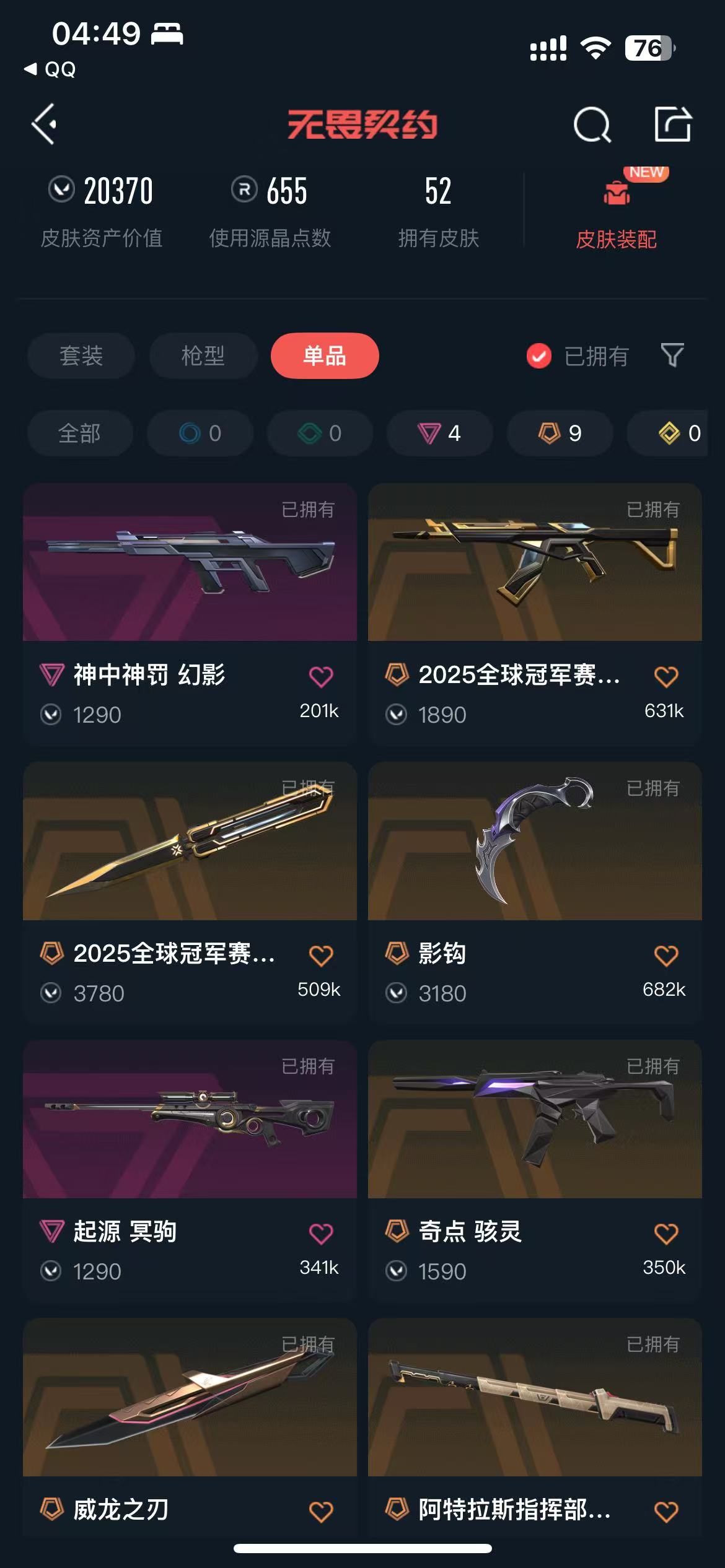Image resolution: width=725 pixels, height=1568 pixels.
Task: Open the 神中神罚 幻影 skin card
Action: (190, 564)
